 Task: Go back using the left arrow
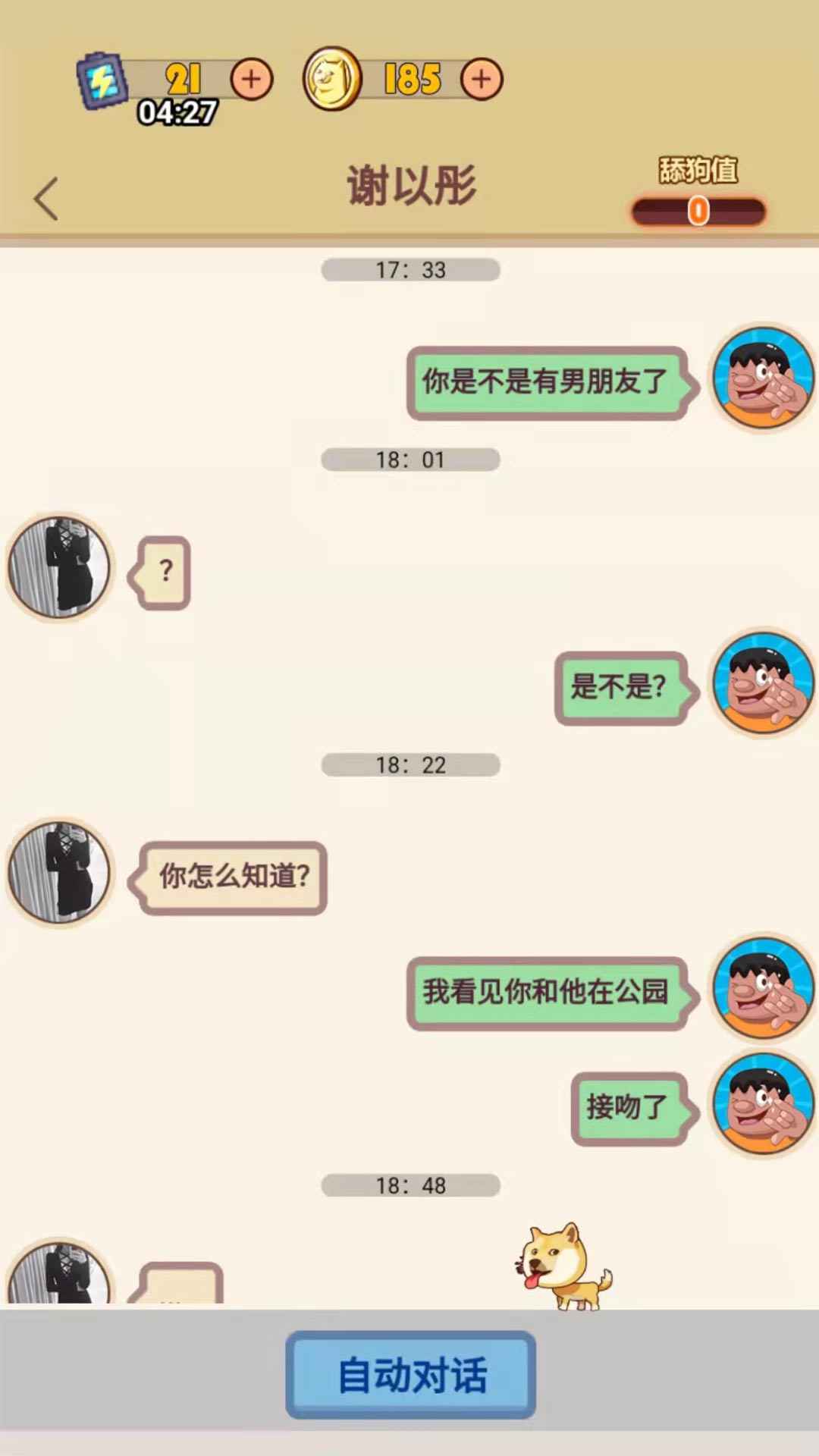[x=46, y=199]
